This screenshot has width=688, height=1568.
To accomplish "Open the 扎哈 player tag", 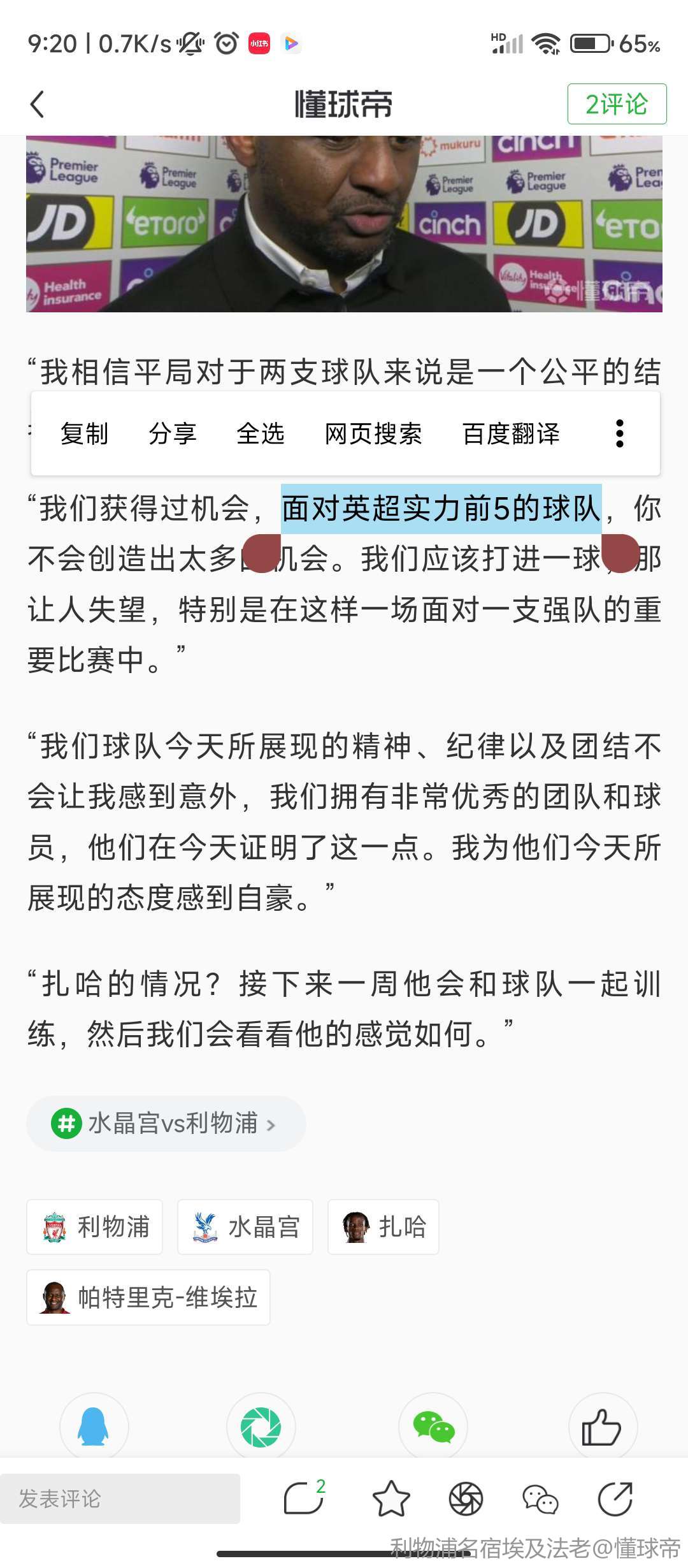I will (x=383, y=1227).
